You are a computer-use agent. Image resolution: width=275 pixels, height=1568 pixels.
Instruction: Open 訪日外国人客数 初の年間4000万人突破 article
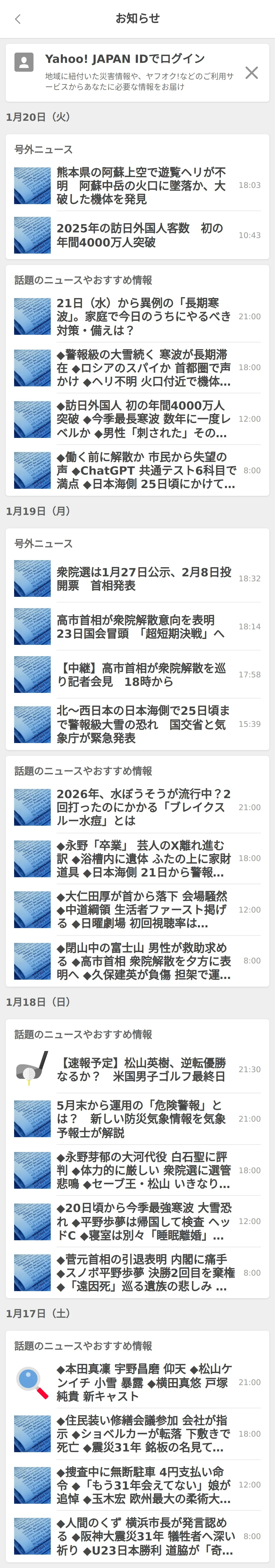[143, 235]
